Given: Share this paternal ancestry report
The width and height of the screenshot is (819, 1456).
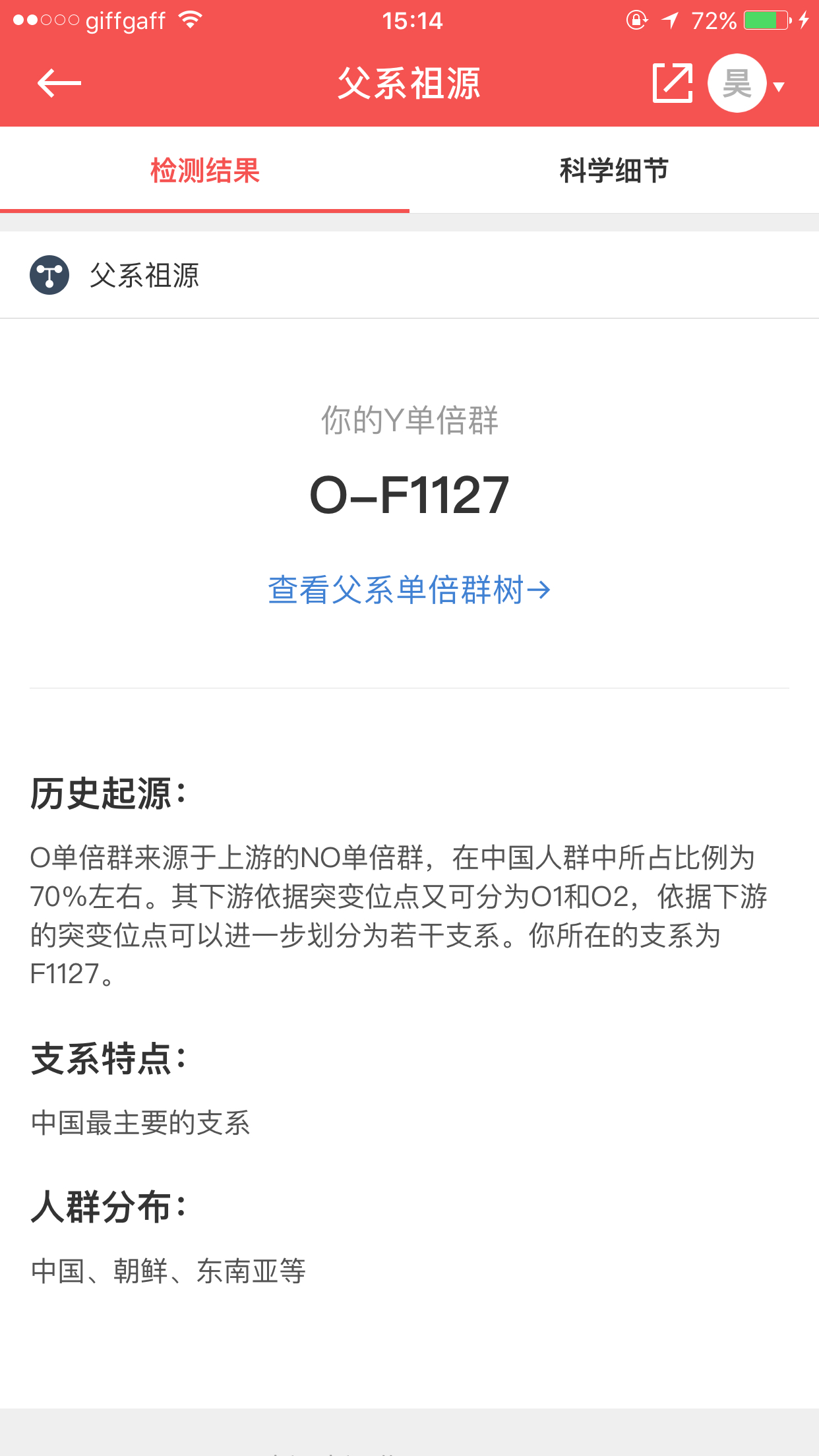Looking at the screenshot, I should [672, 84].
